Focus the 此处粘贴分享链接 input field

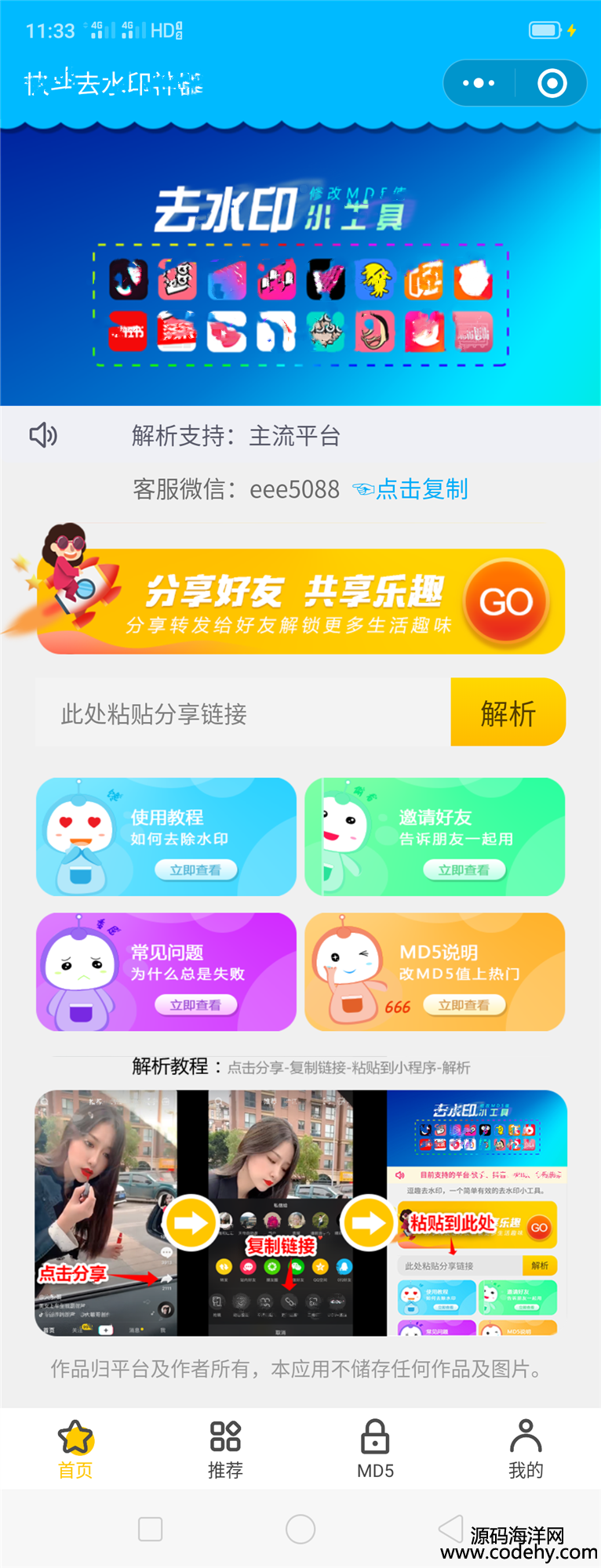point(243,713)
